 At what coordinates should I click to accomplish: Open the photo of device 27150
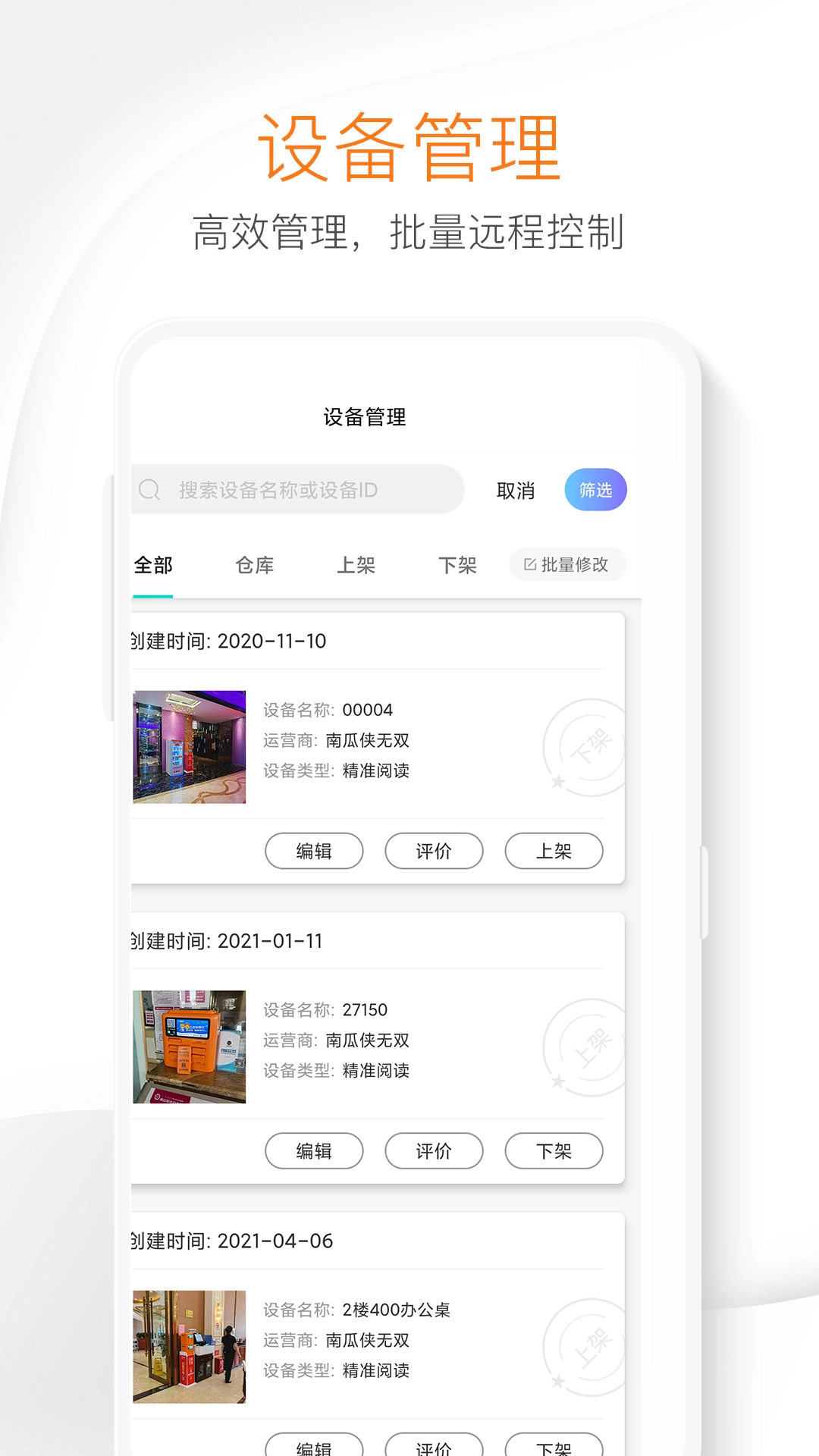(188, 1047)
